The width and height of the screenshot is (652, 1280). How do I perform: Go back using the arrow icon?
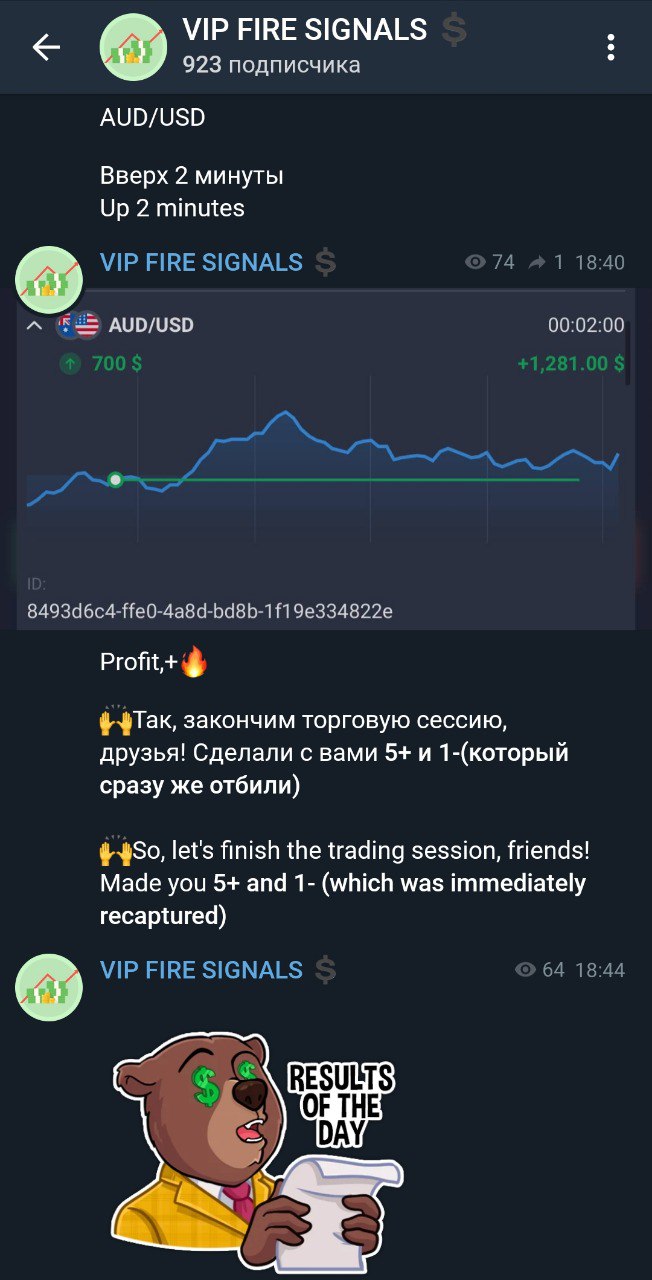click(x=46, y=47)
